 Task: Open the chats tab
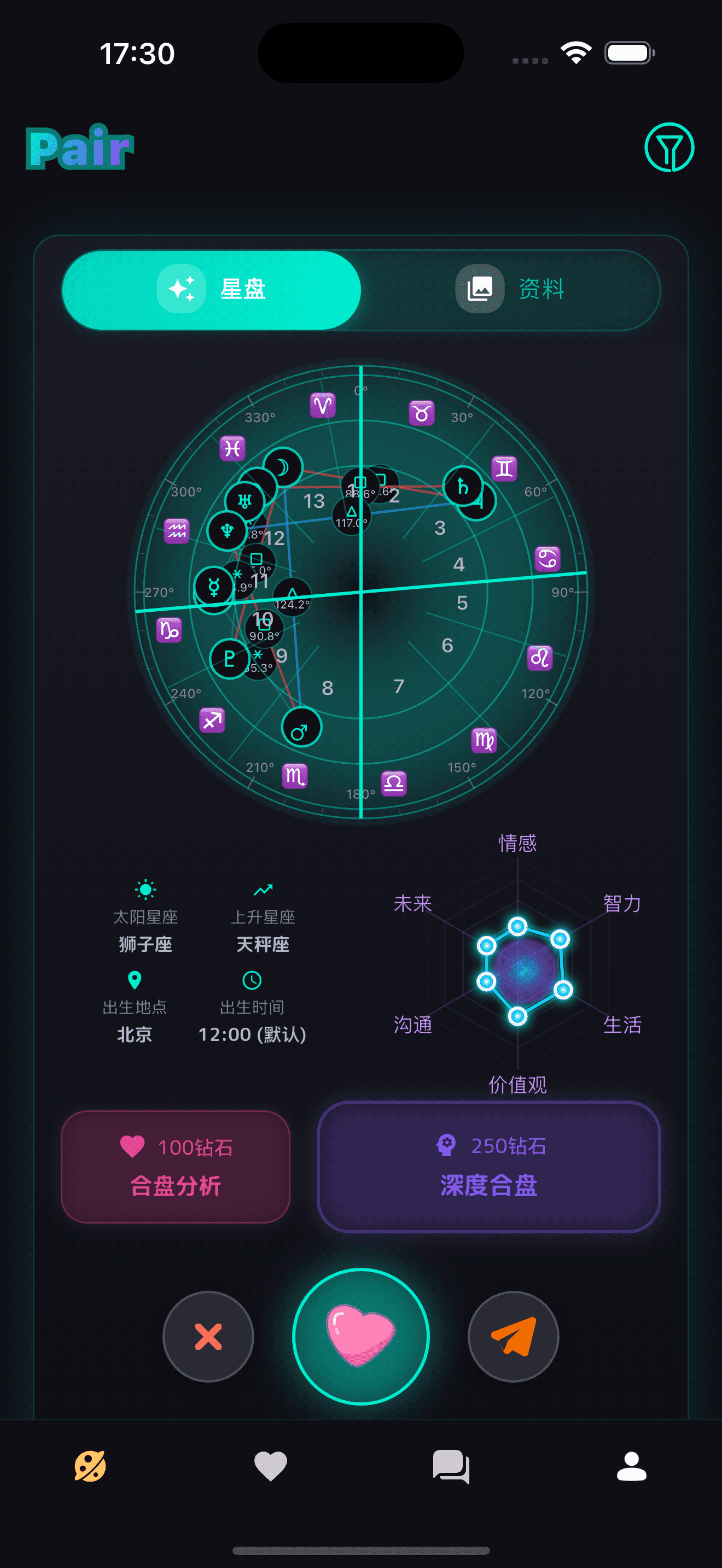[451, 1466]
